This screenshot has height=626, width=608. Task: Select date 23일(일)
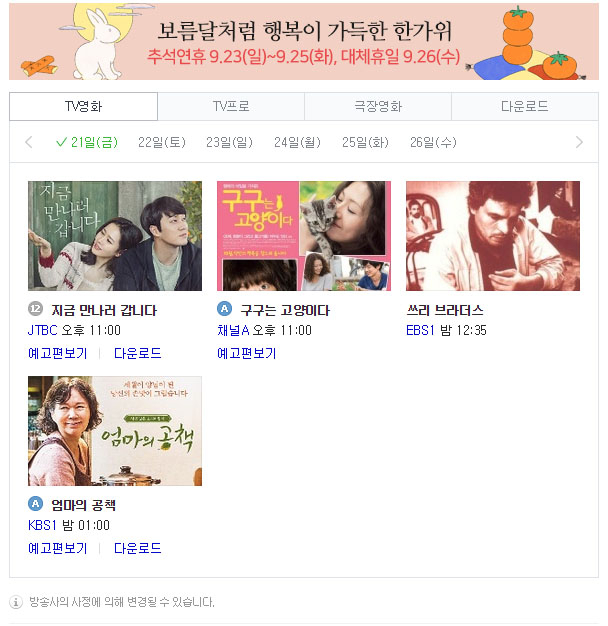pyautogui.click(x=229, y=143)
